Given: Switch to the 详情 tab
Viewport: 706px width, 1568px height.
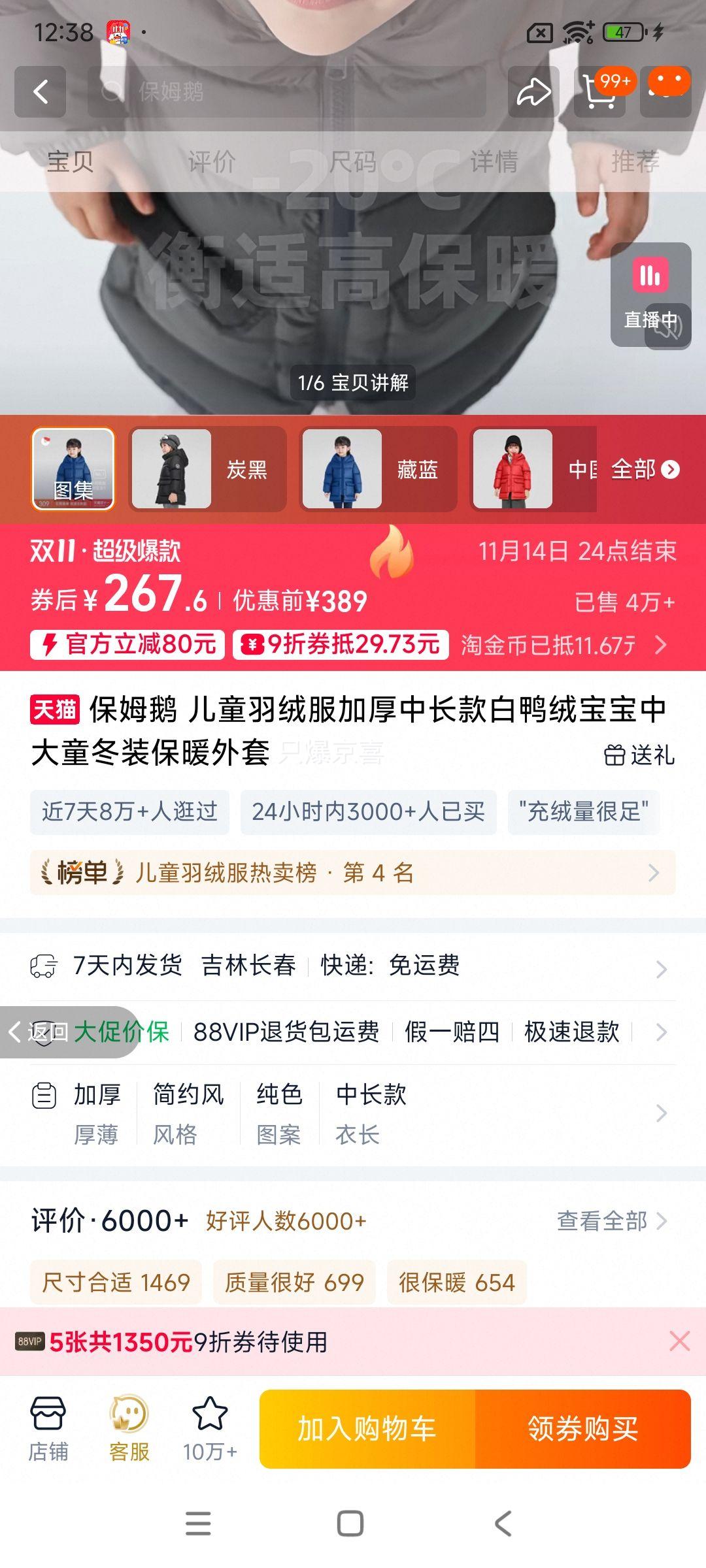Looking at the screenshot, I should pyautogui.click(x=494, y=161).
